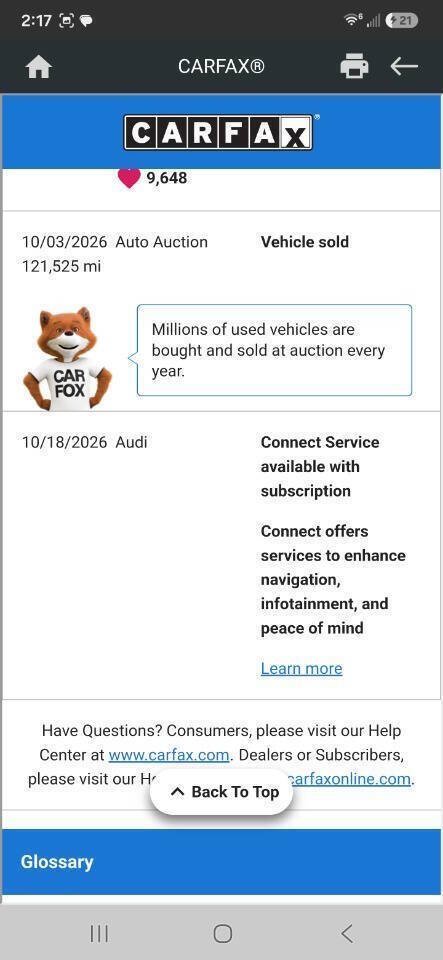Open the carfaxonline.com link
This screenshot has height=960, width=443.
pyautogui.click(x=349, y=779)
